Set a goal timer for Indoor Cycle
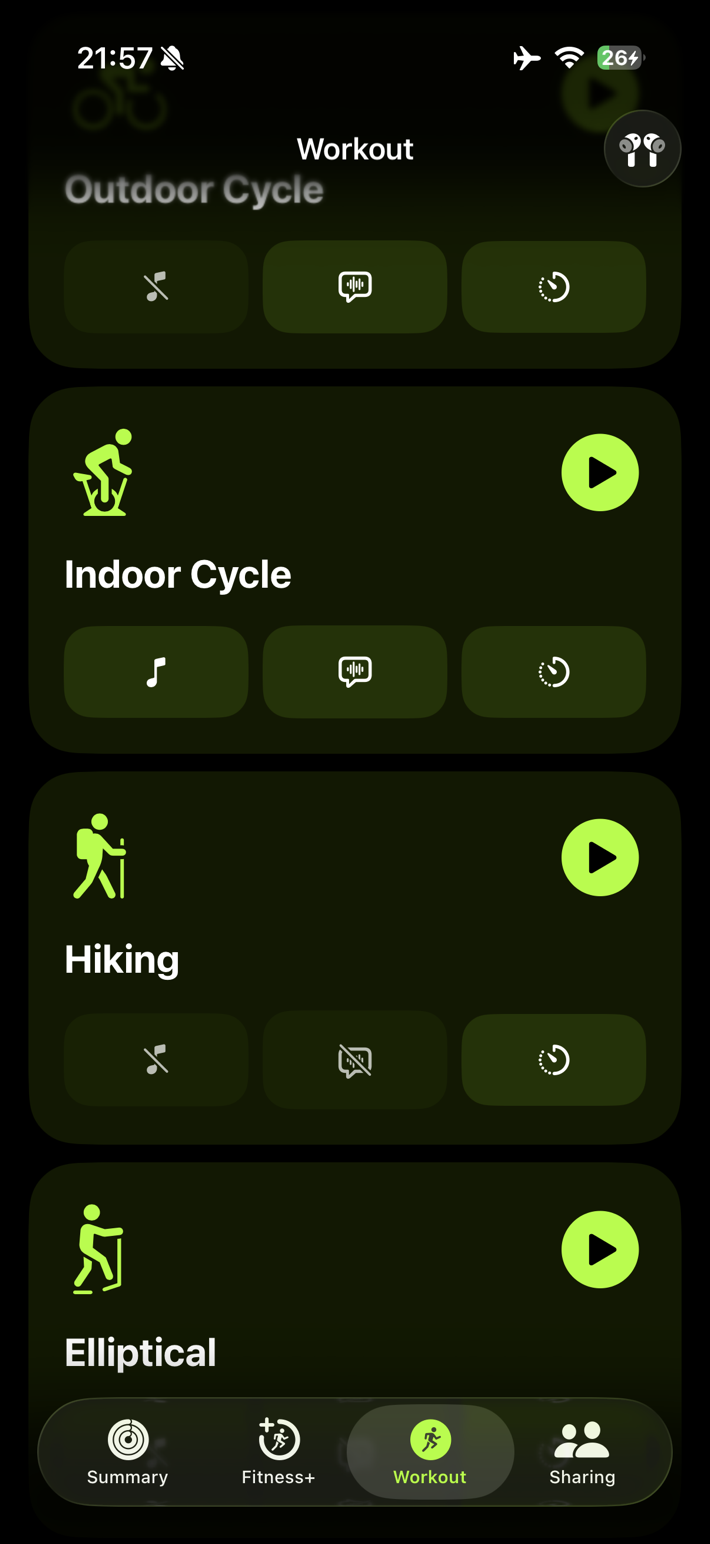The height and width of the screenshot is (1544, 710). tap(554, 672)
